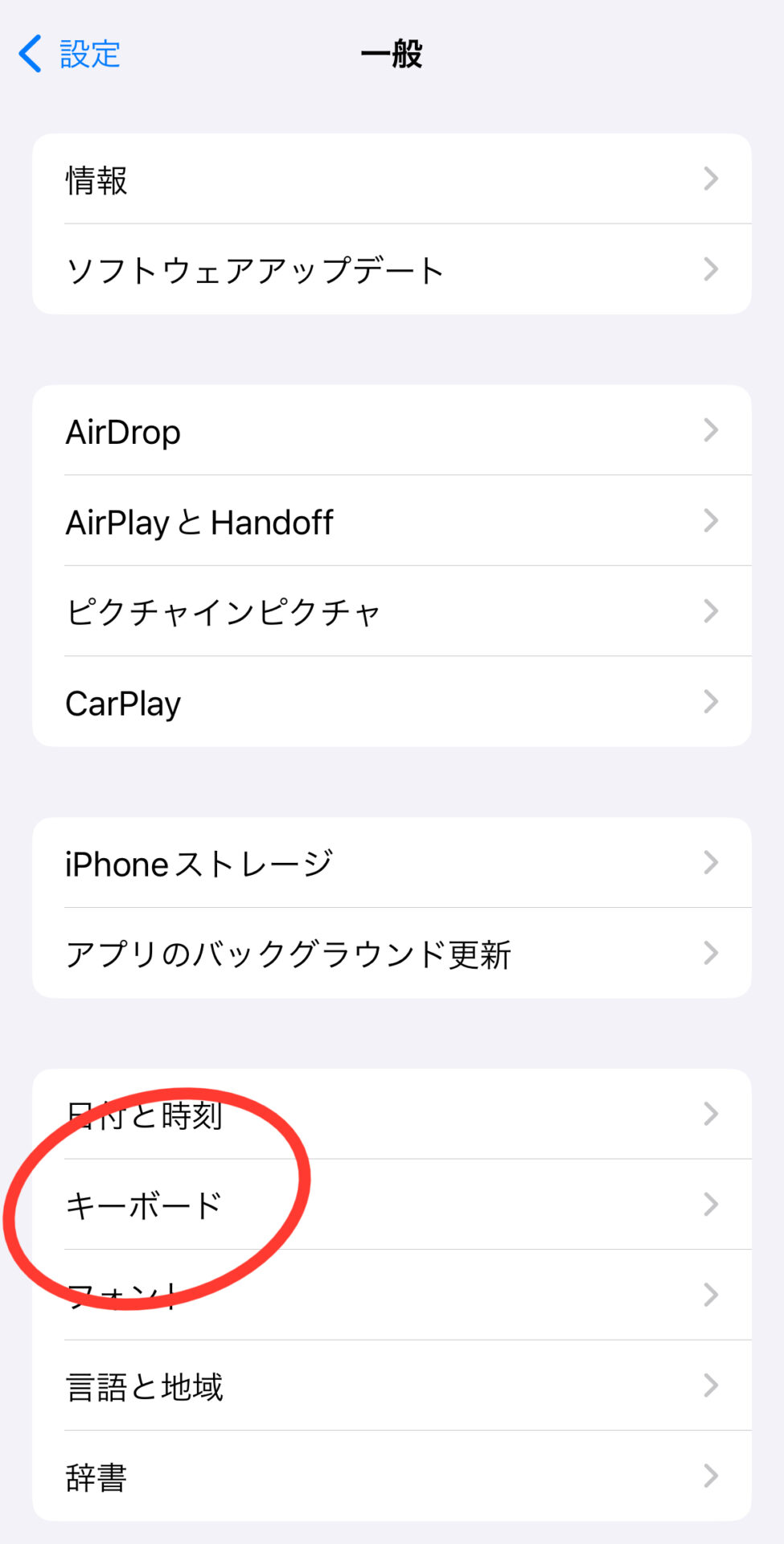Open フォント settings

pyautogui.click(x=392, y=1295)
